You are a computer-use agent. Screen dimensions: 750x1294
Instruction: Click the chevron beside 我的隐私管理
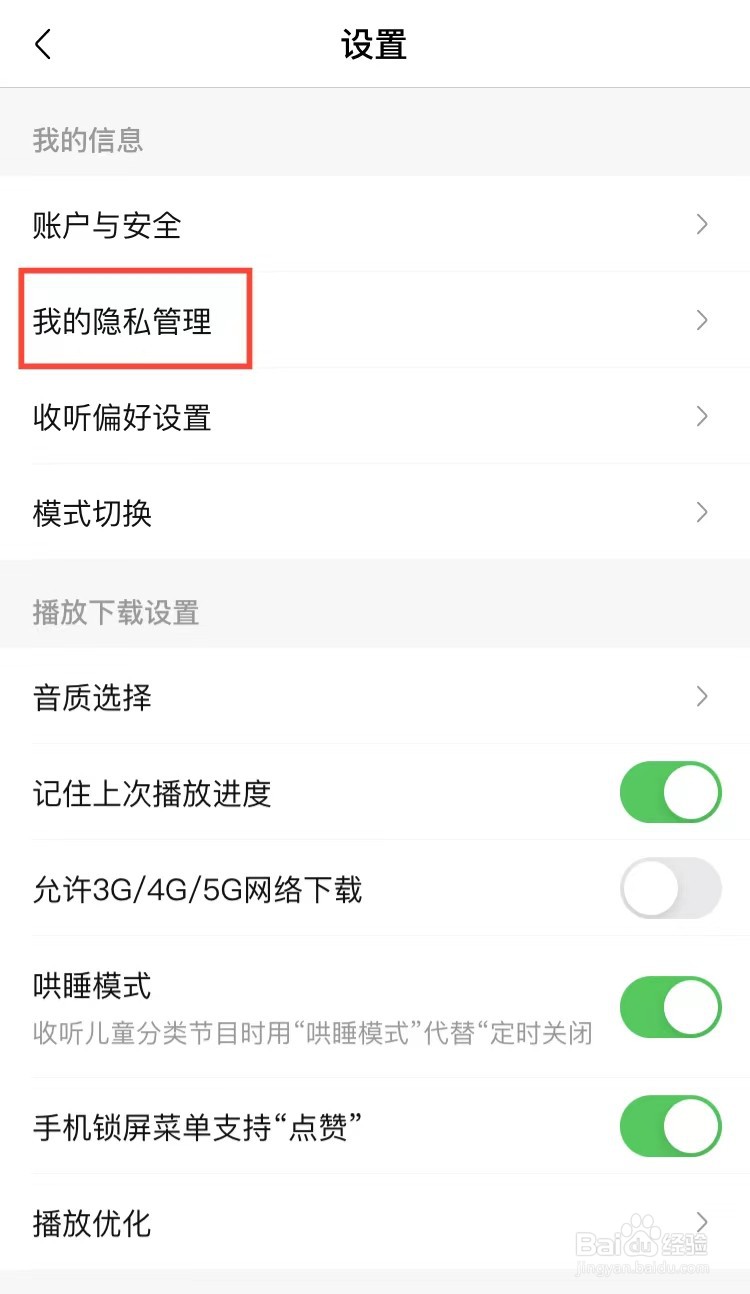click(x=702, y=320)
